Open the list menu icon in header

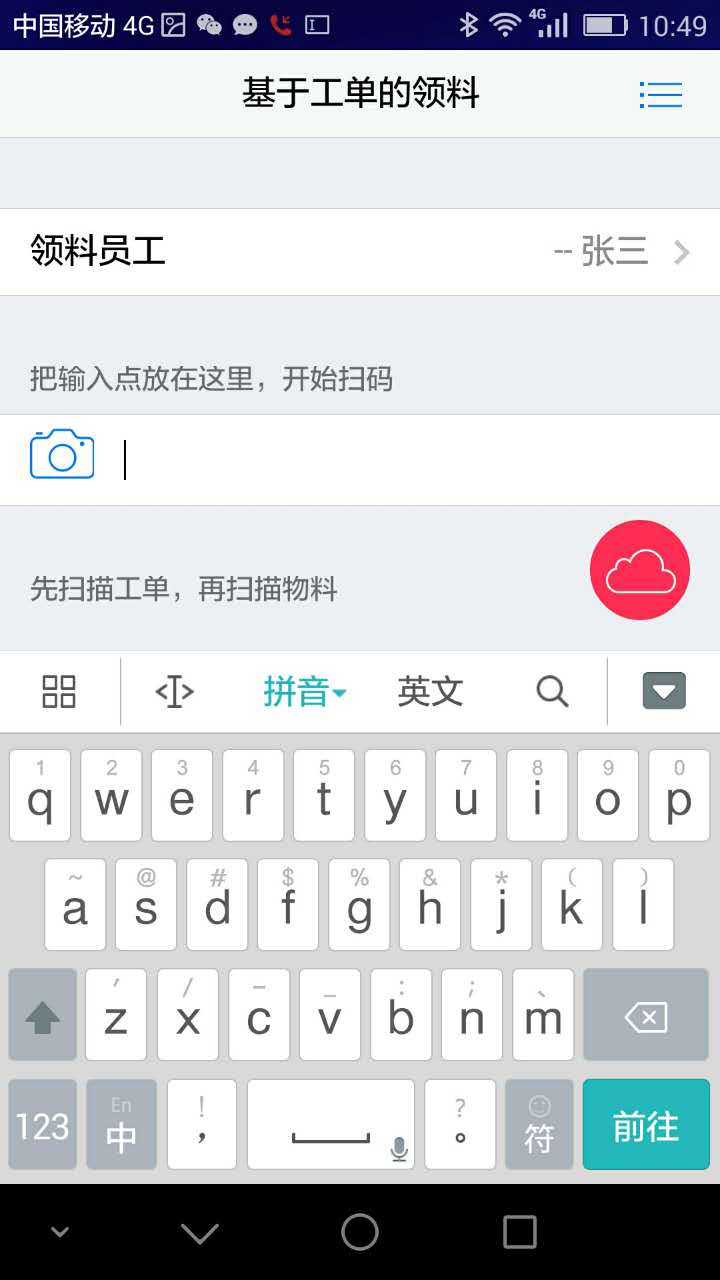tap(661, 94)
